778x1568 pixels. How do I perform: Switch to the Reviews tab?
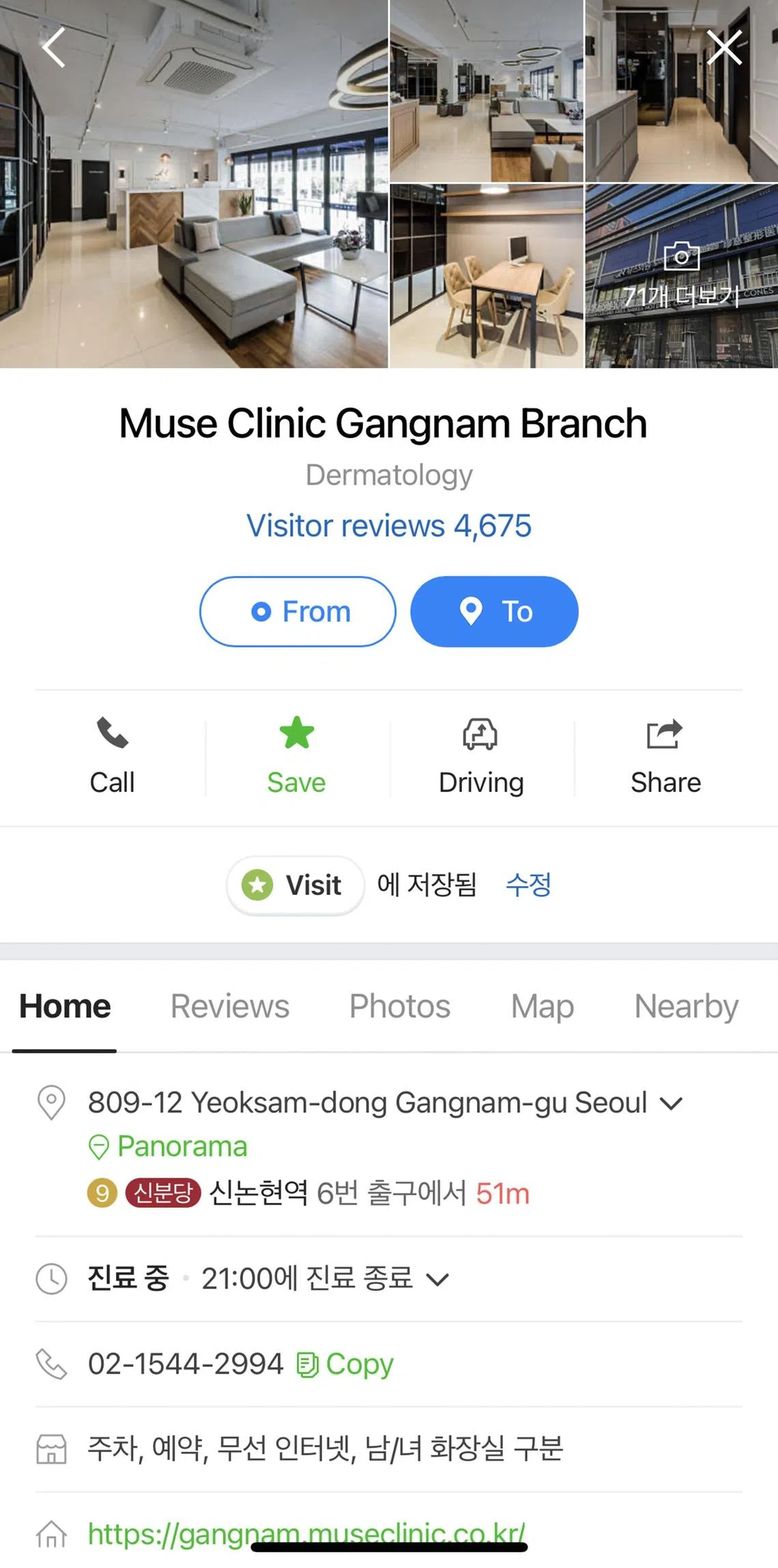click(x=230, y=1006)
